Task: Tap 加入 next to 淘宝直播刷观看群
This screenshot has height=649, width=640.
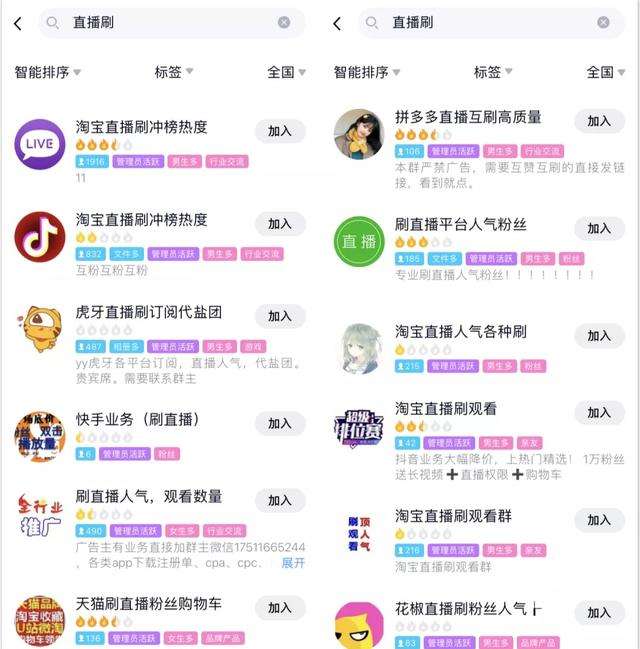Action: coord(599,520)
